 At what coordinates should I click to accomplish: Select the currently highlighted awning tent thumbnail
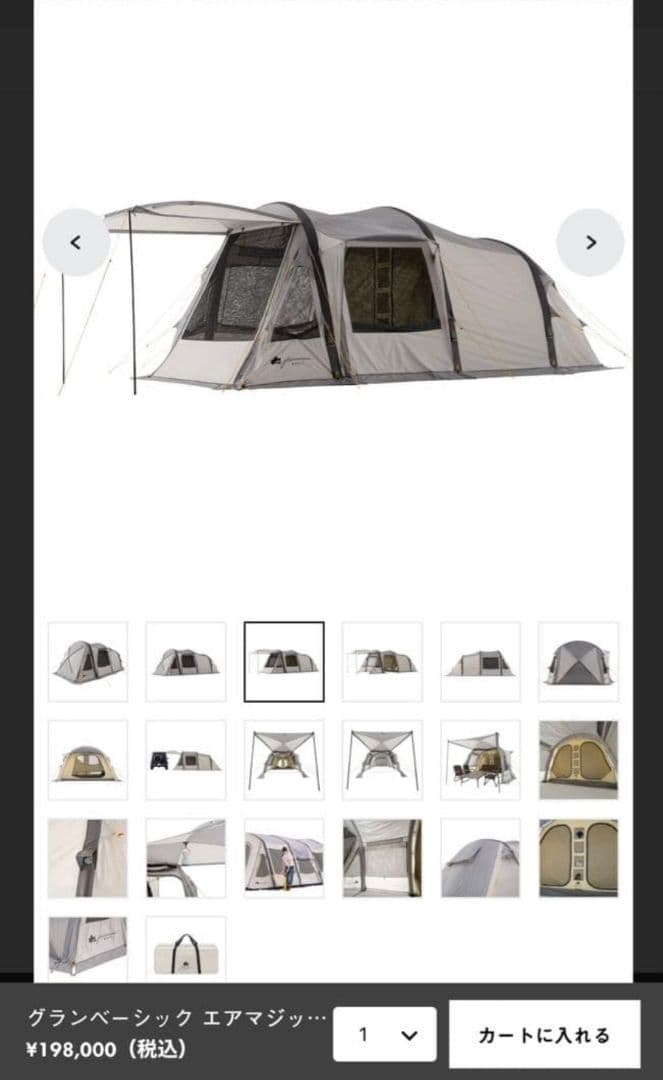tap(284, 661)
